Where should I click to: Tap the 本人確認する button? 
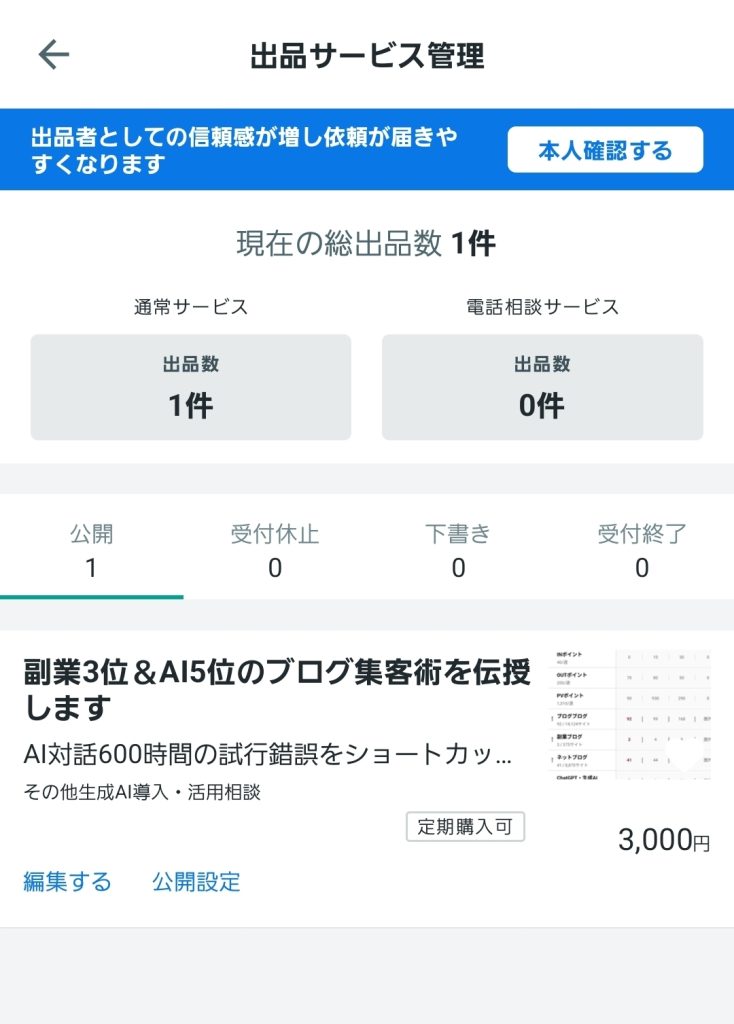(x=605, y=150)
